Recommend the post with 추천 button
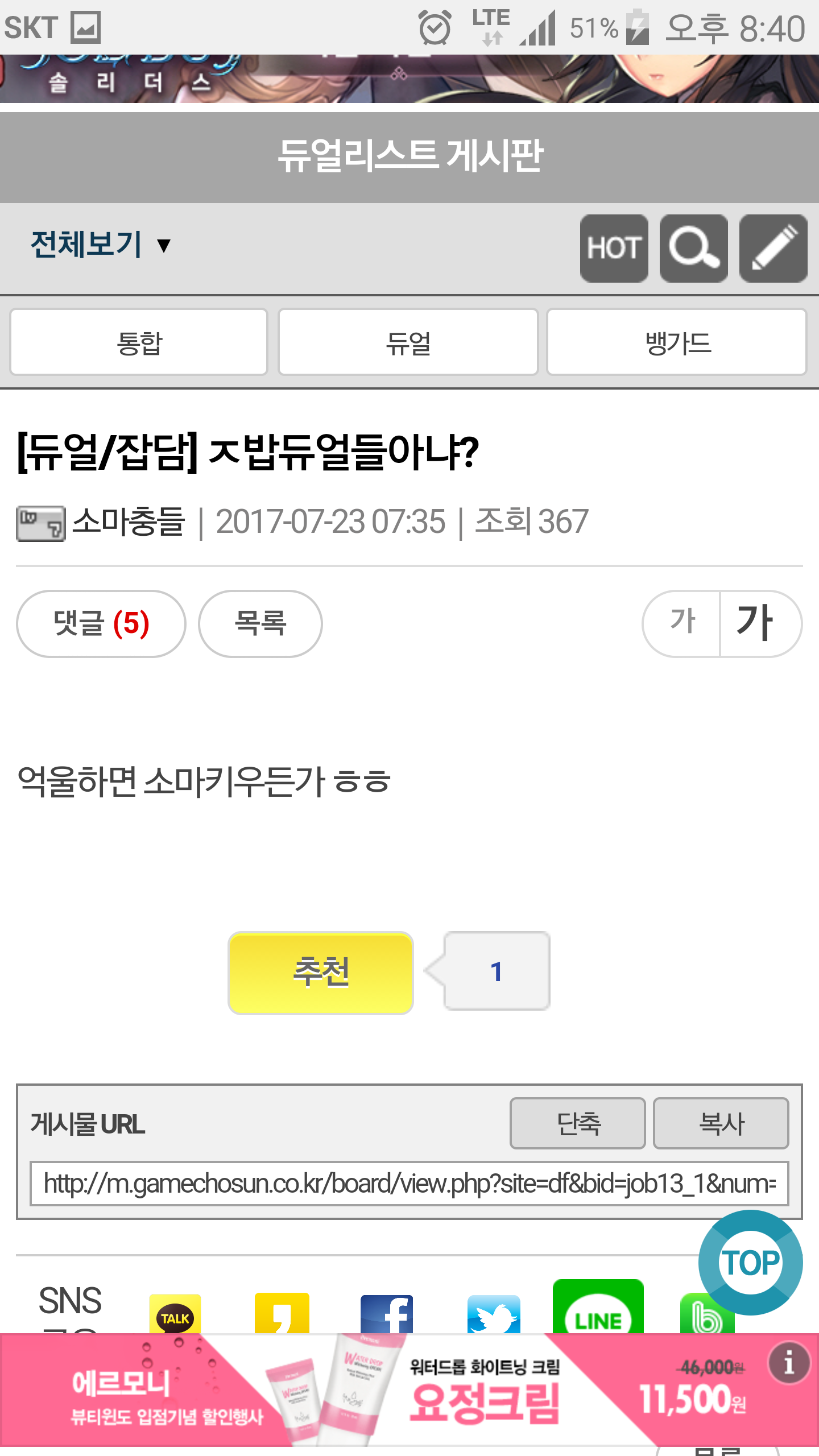Viewport: 819px width, 1456px height. 321,973
